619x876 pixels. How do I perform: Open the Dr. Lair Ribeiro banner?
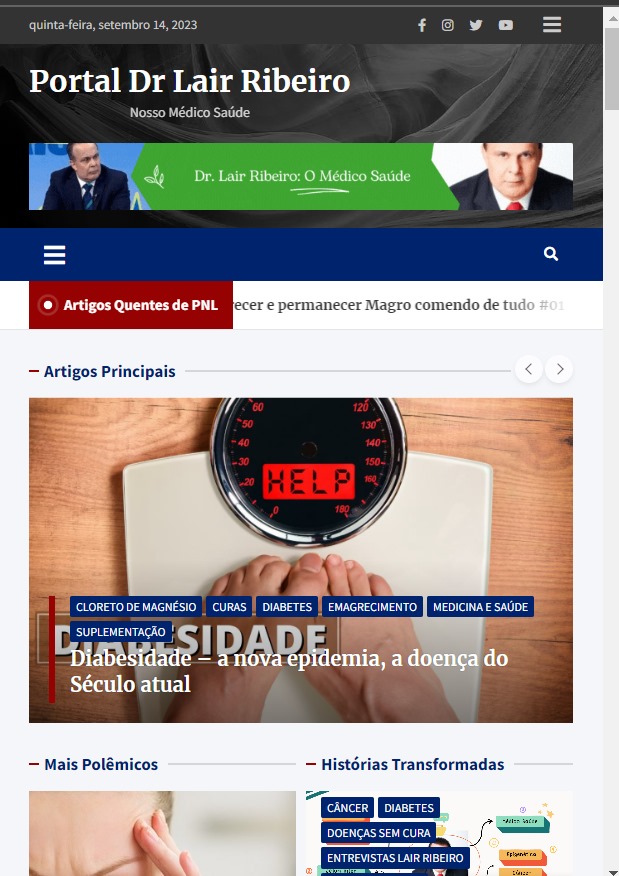tap(300, 176)
